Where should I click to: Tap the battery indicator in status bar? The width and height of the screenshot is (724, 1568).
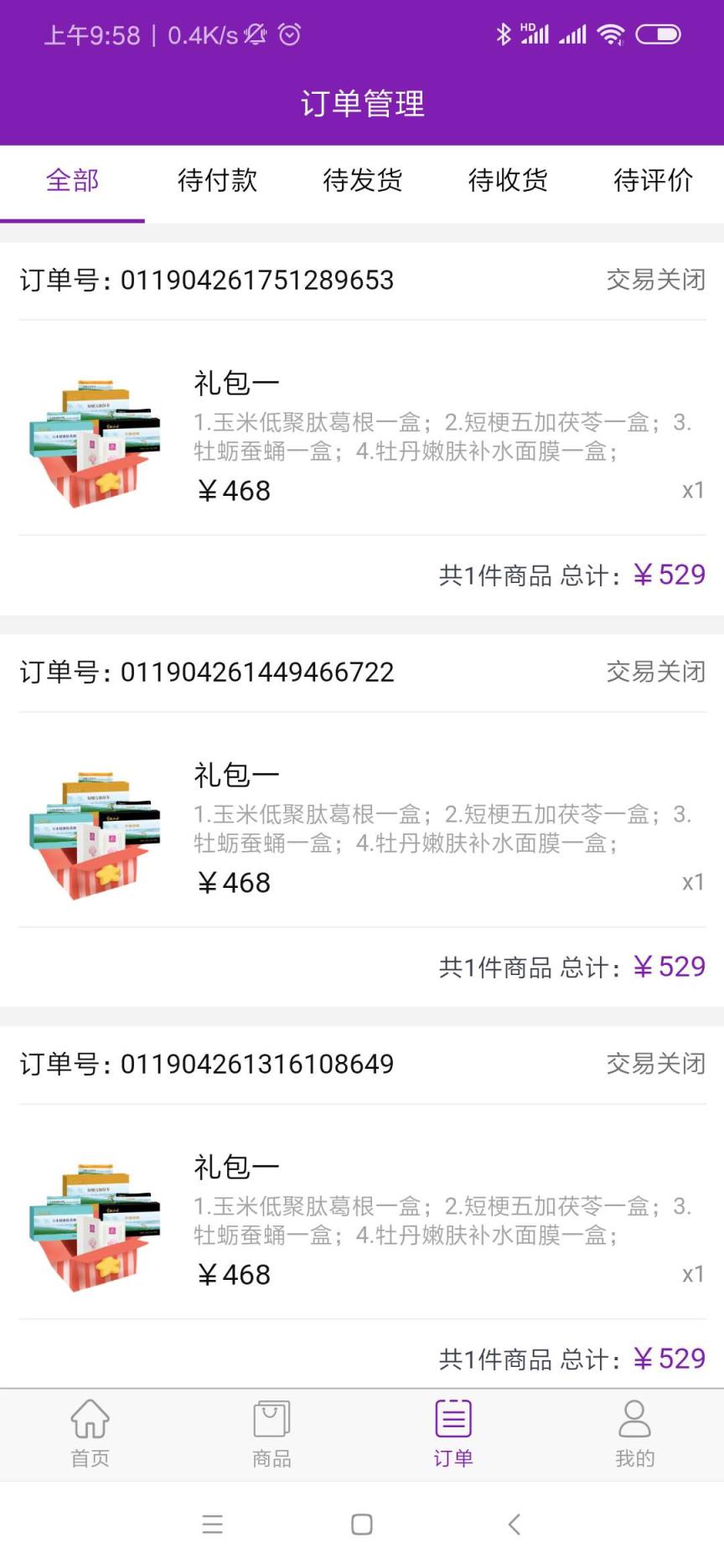tap(659, 34)
